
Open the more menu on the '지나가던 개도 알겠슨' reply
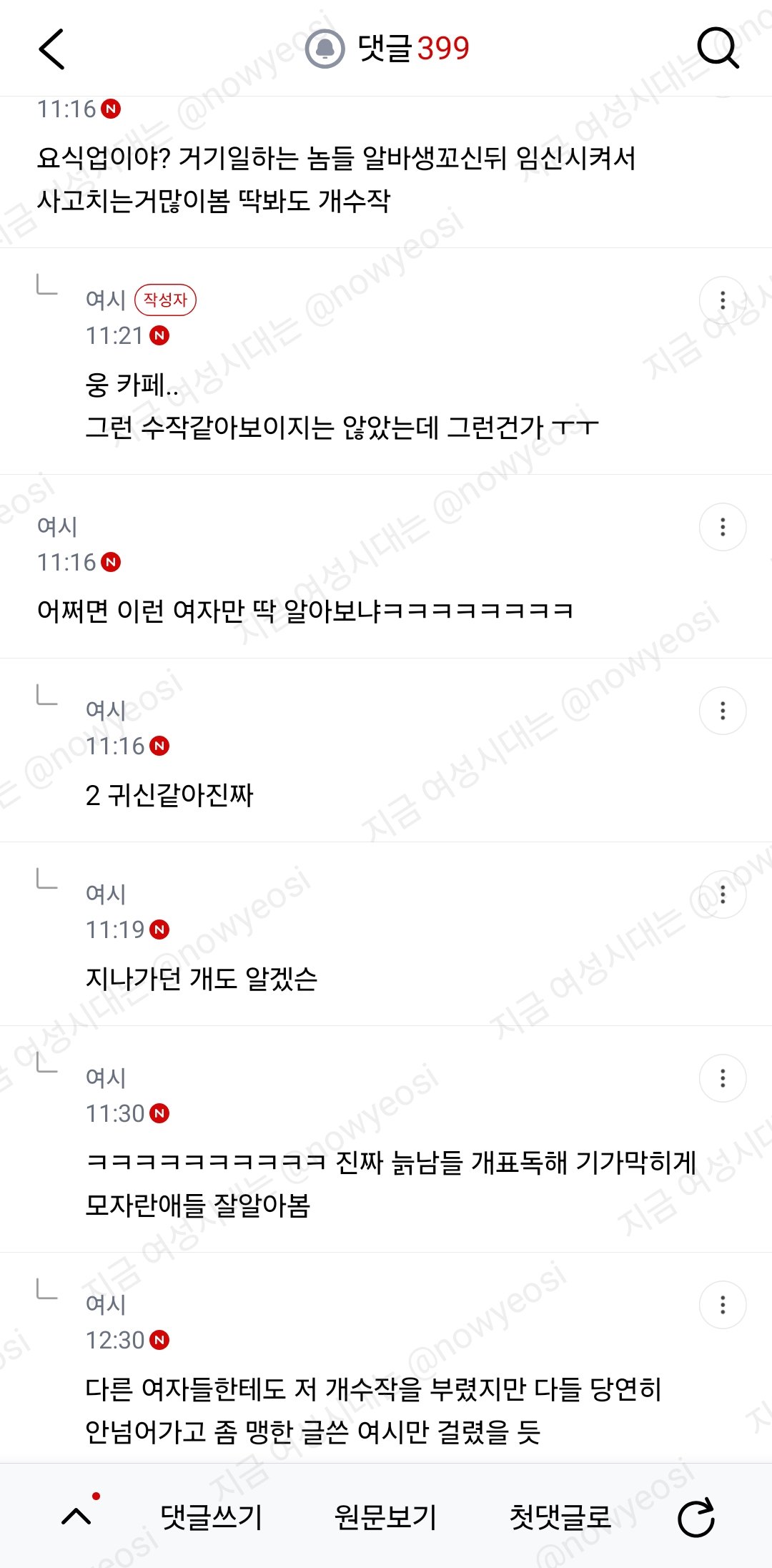tap(723, 894)
